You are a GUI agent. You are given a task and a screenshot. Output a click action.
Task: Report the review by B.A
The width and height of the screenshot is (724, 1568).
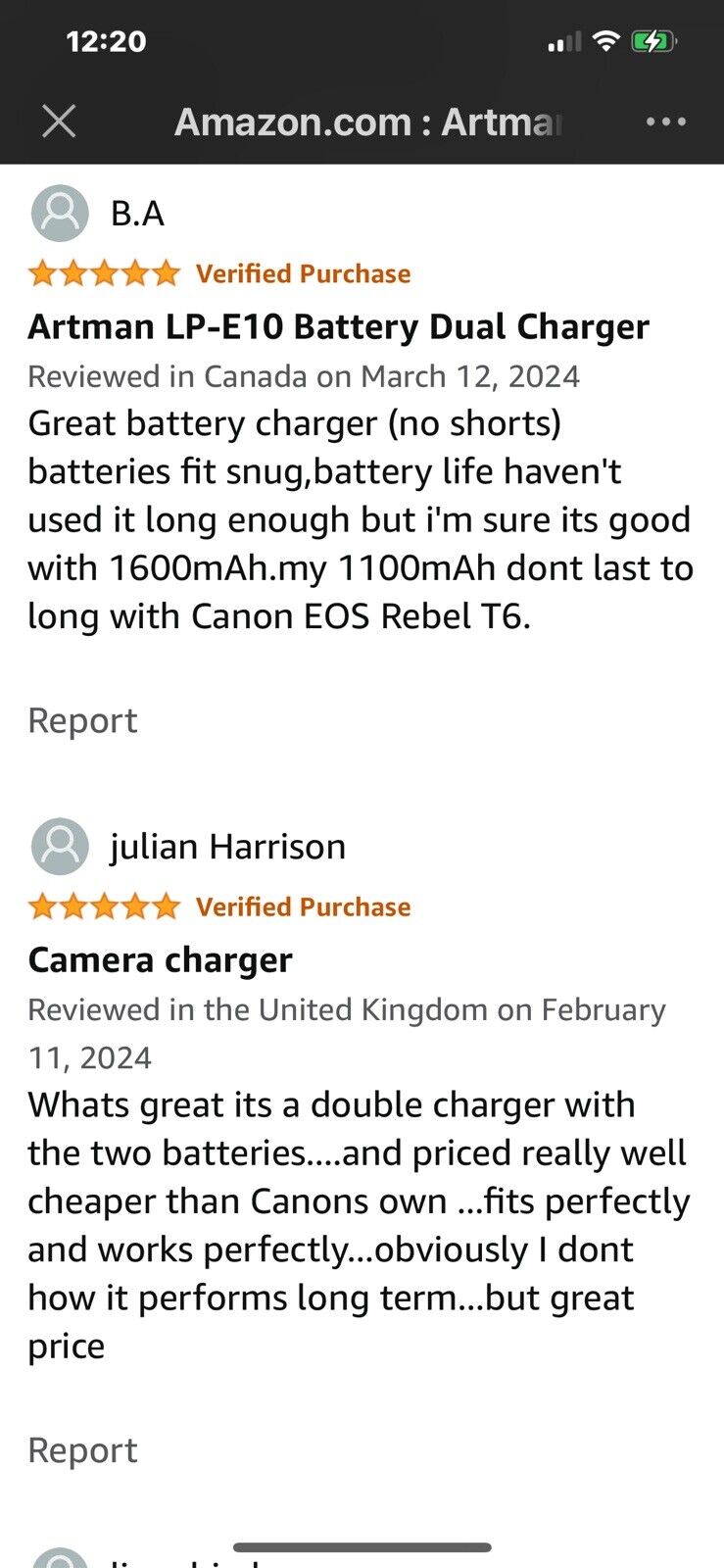(x=82, y=720)
